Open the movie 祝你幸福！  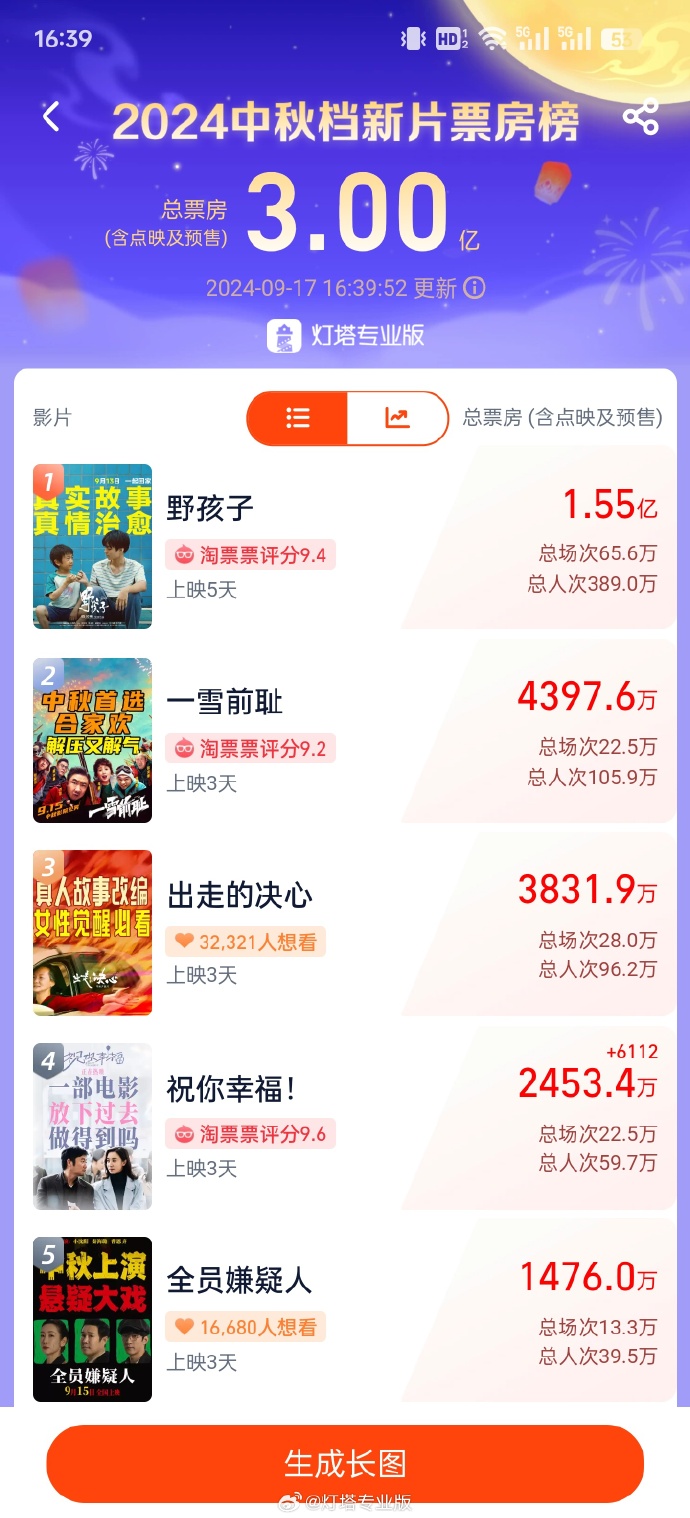pyautogui.click(x=231, y=1088)
